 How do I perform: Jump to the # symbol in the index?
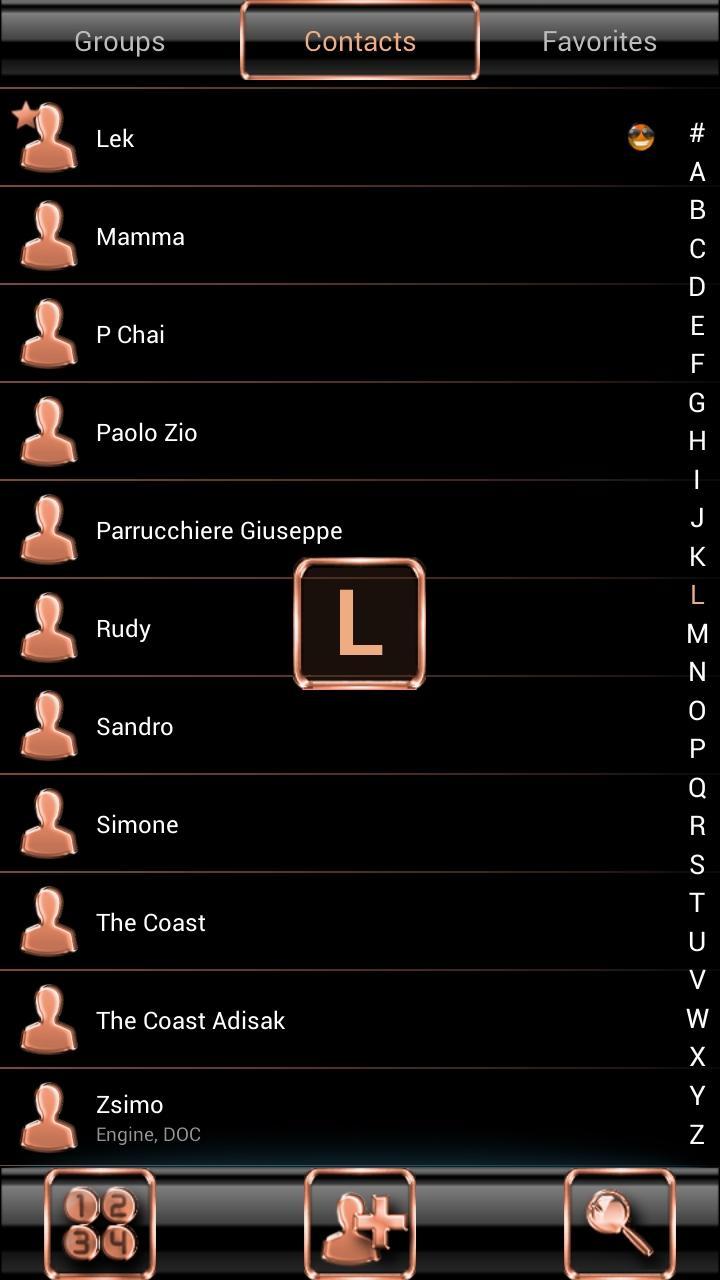pos(697,132)
